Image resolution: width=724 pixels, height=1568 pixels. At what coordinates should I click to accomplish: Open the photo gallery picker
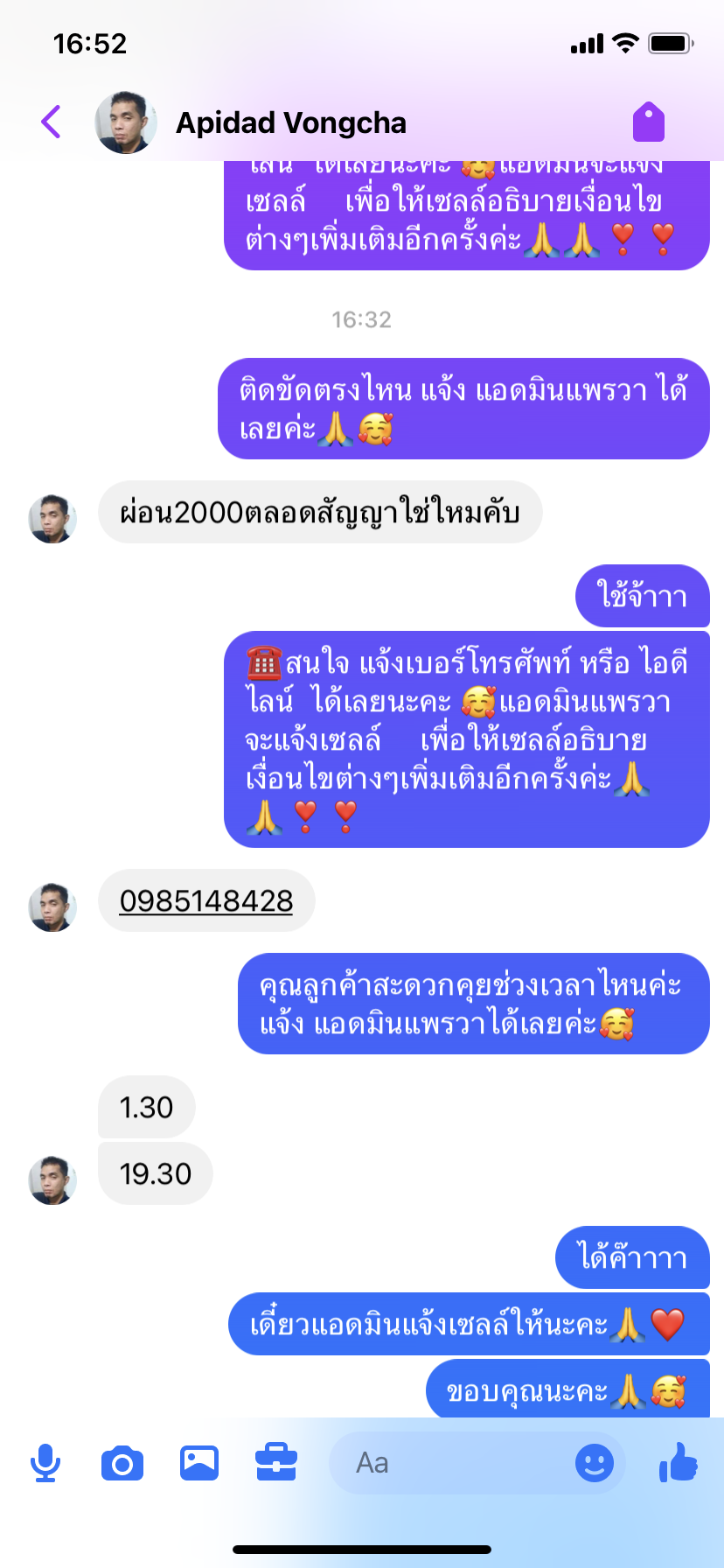(199, 1463)
